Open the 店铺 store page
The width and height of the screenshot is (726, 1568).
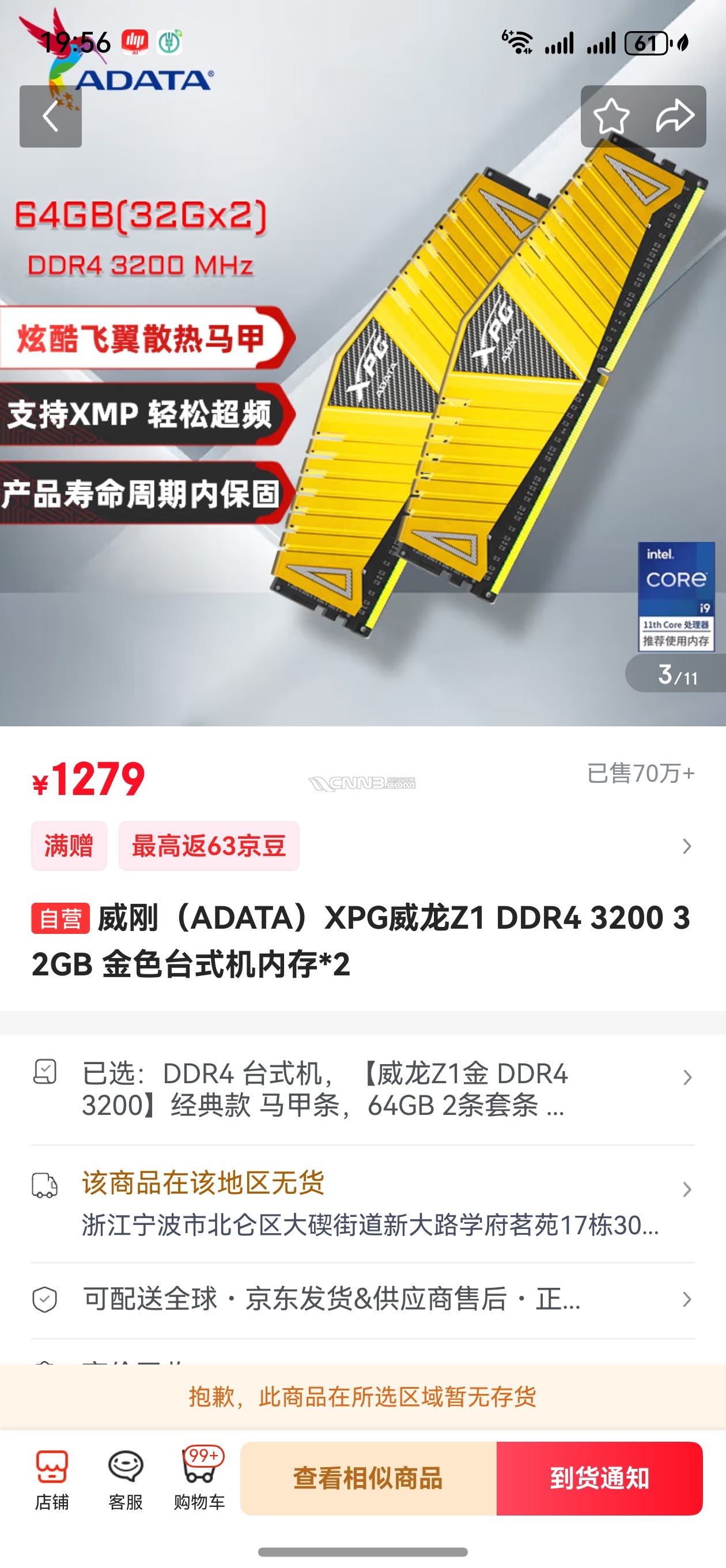tap(52, 1479)
